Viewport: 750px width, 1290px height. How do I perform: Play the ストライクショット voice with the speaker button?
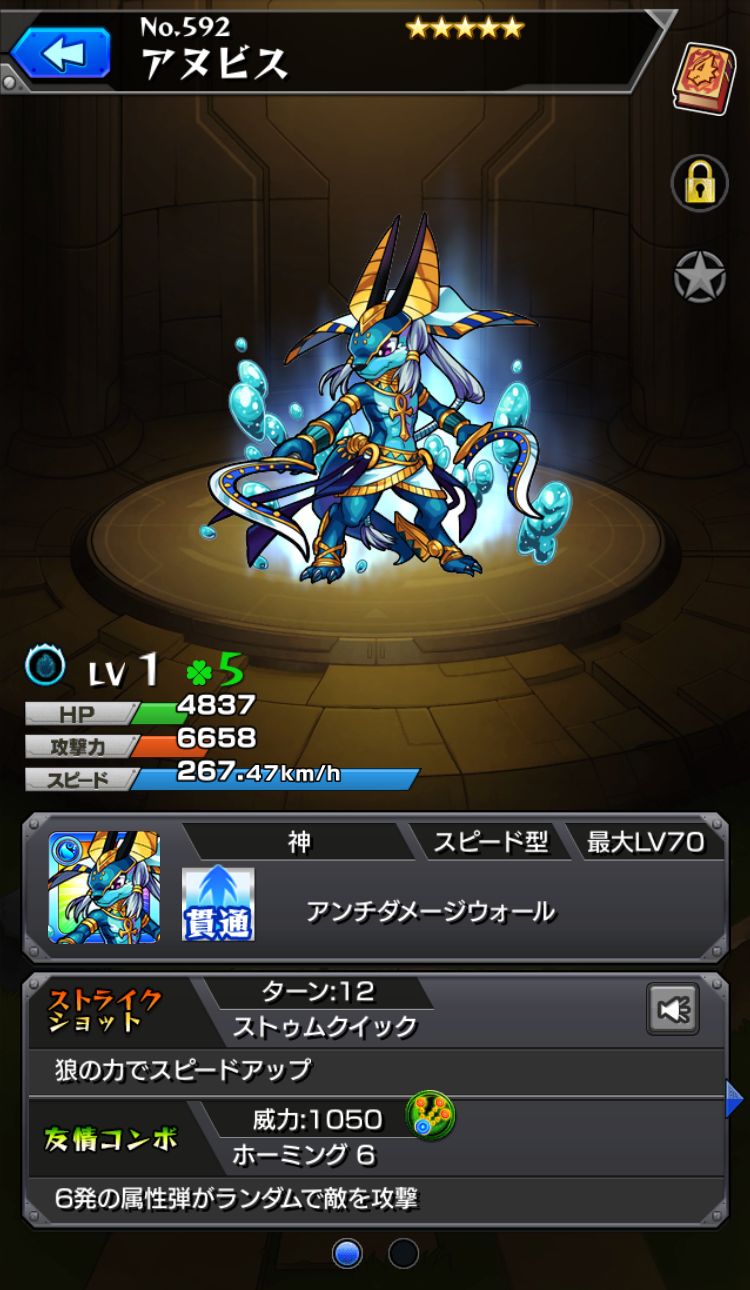(x=672, y=1009)
